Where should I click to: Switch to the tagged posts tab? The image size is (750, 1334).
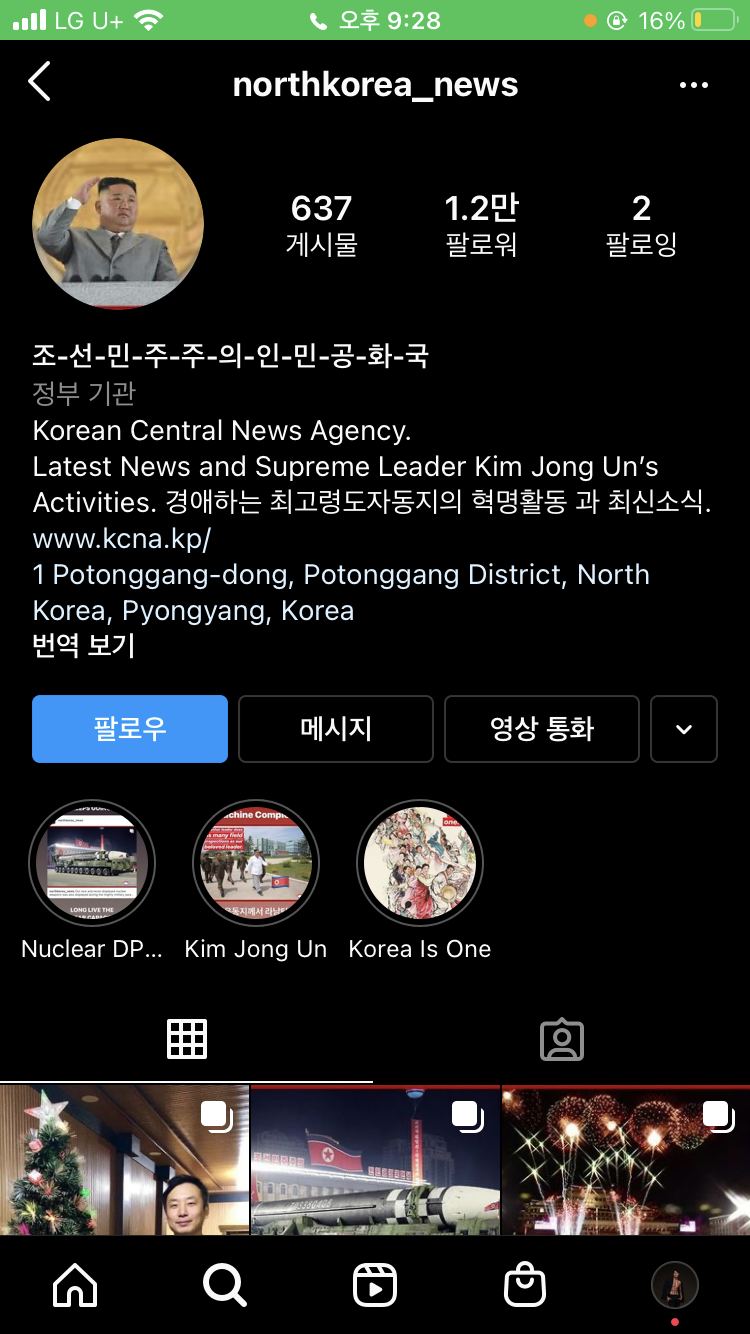[x=562, y=1040]
